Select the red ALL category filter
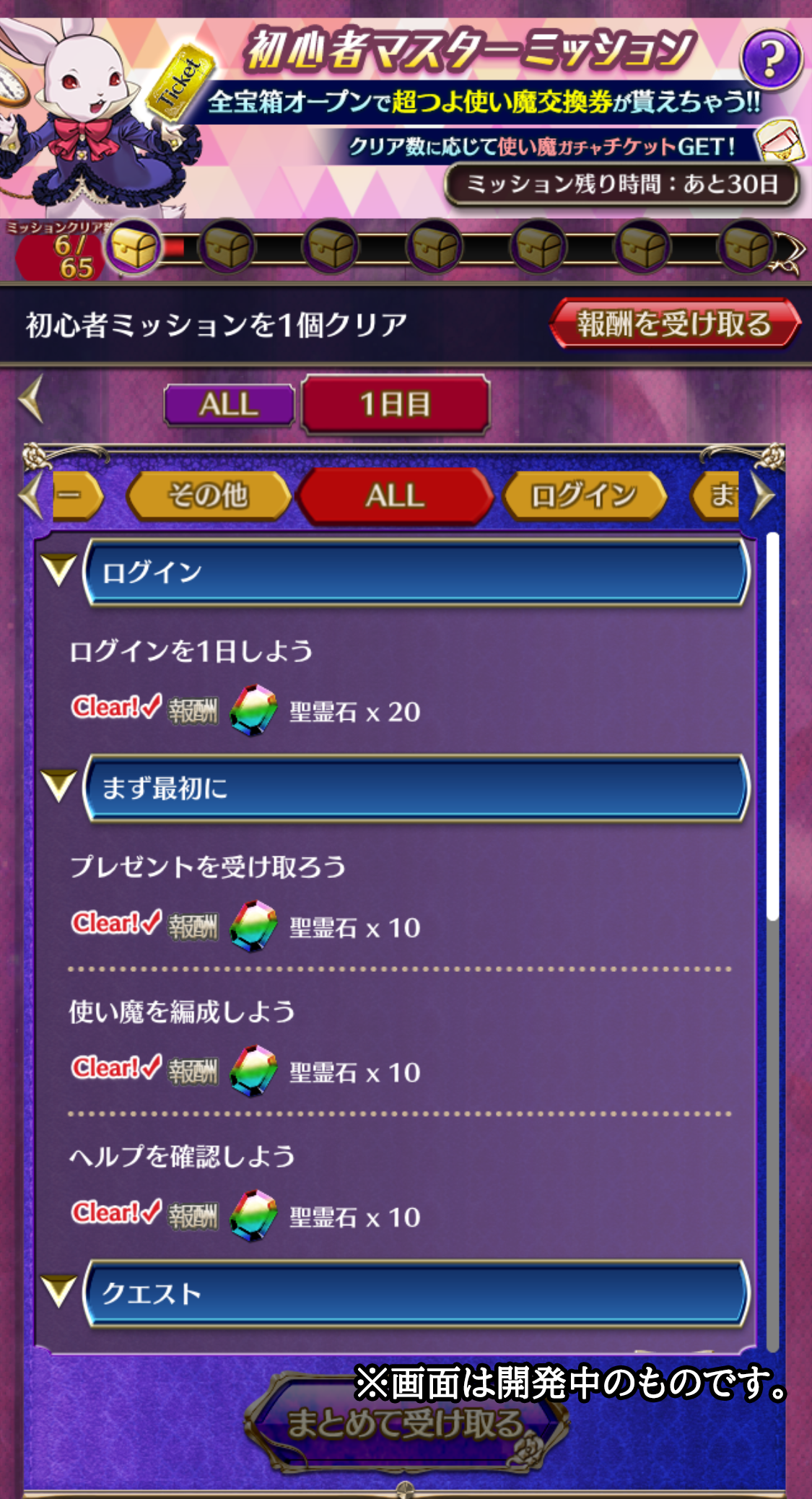This screenshot has width=812, height=1499. click(x=395, y=496)
